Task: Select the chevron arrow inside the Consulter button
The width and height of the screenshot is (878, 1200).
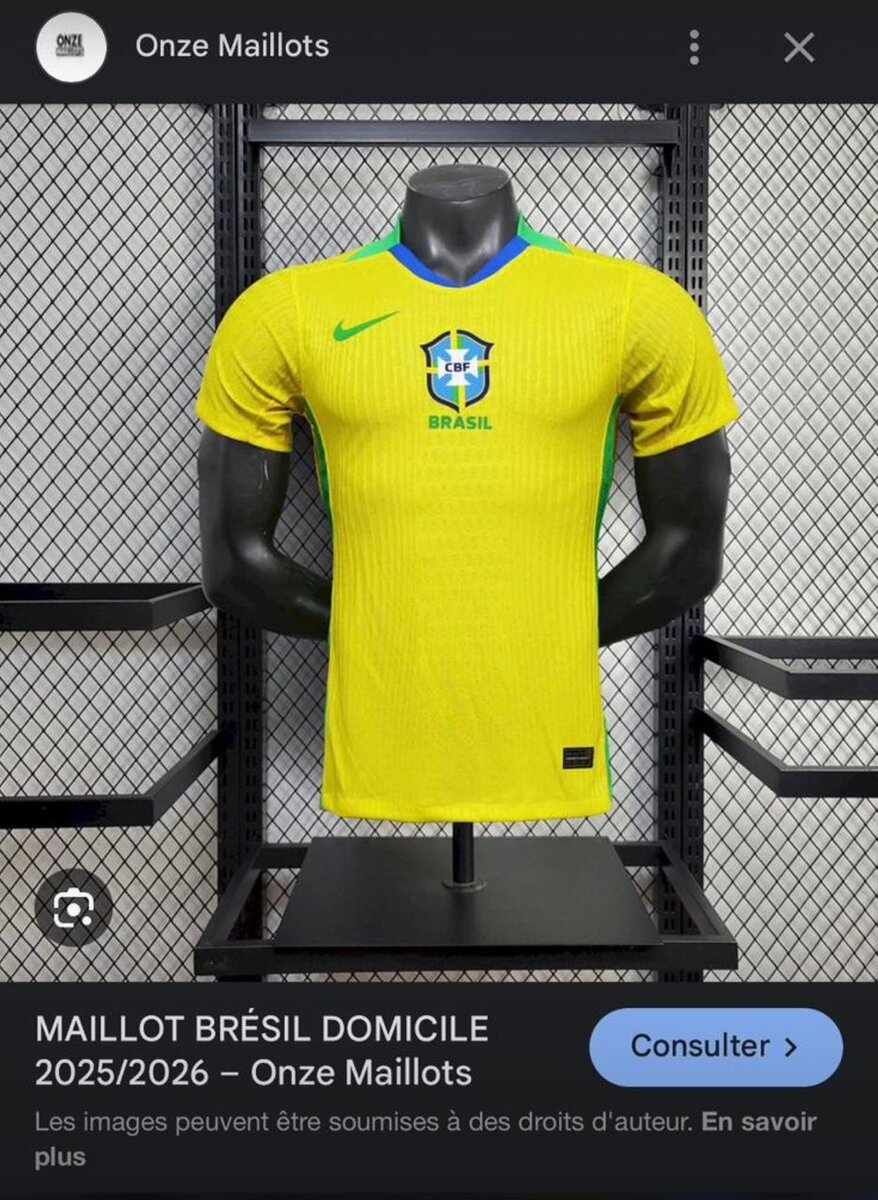Action: 790,1047
